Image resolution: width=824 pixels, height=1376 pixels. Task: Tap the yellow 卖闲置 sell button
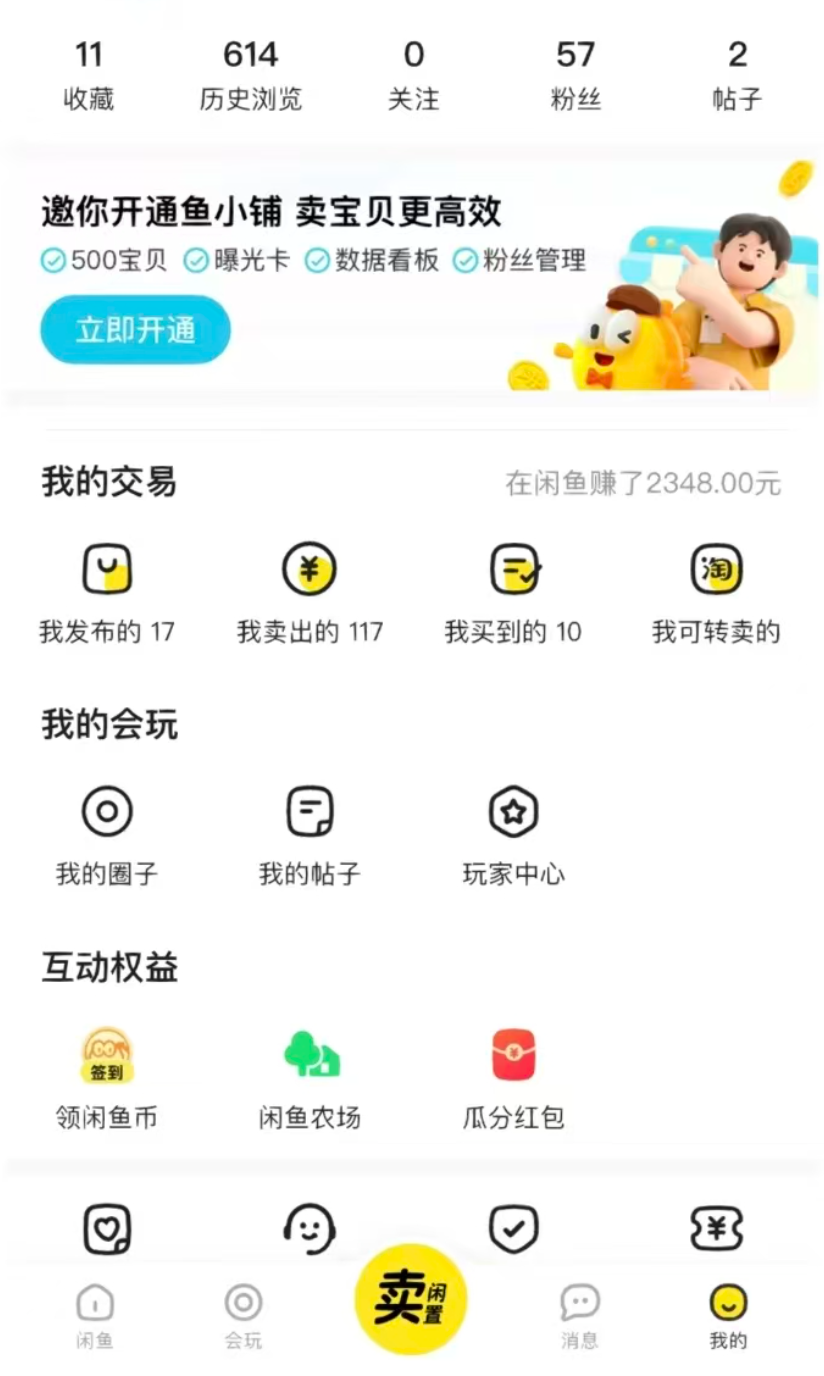pos(410,1300)
